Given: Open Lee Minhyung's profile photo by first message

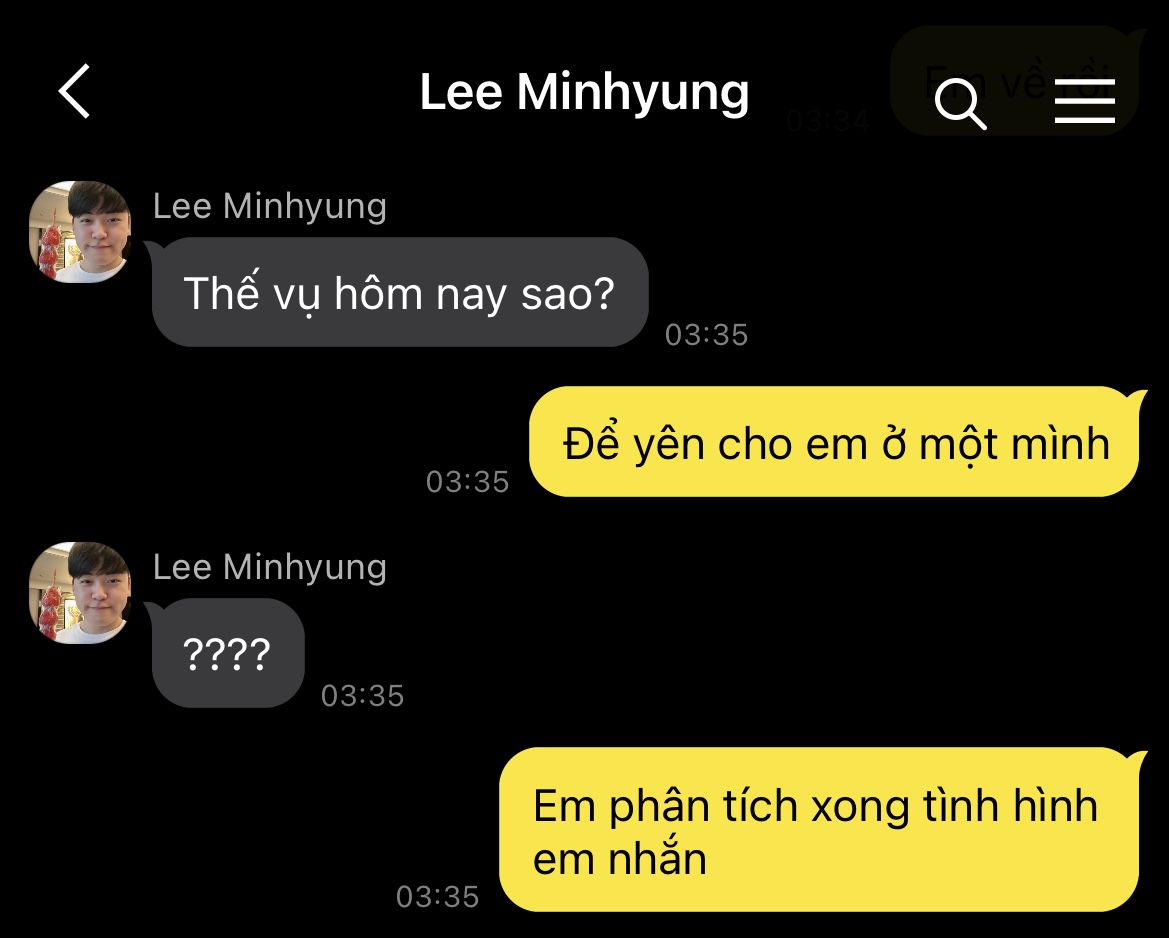Looking at the screenshot, I should point(80,232).
